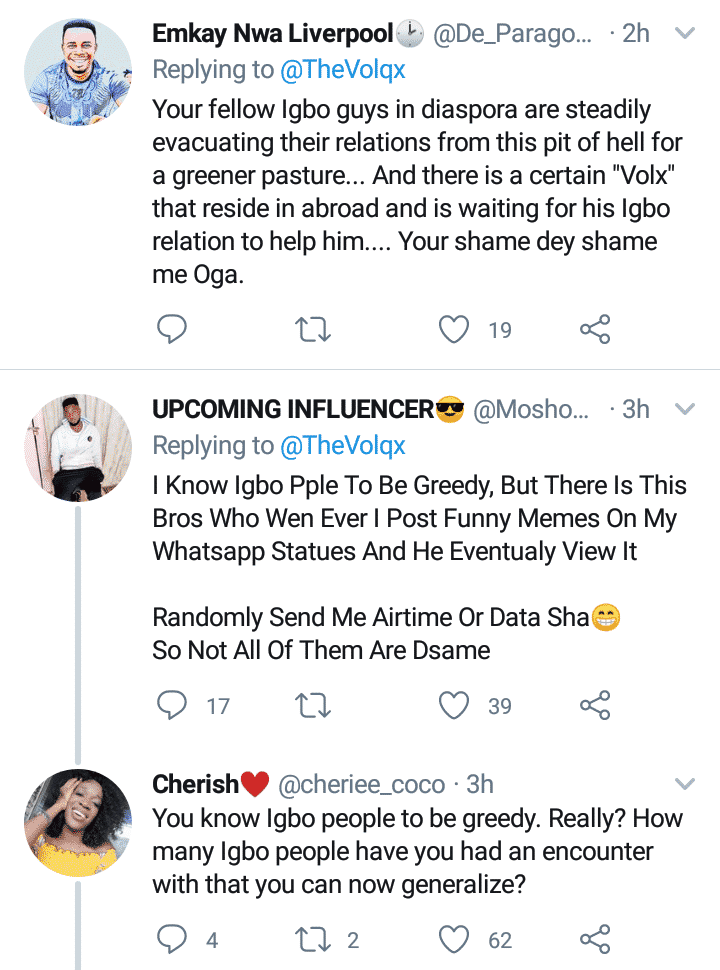The image size is (720, 970).
Task: Open Emkay Nwa Liverpool's profile picture
Action: coord(77,71)
